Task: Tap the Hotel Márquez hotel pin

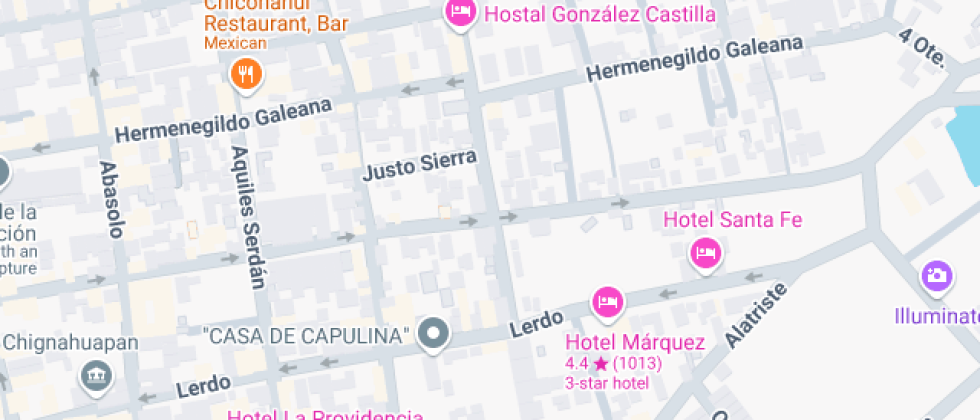Action: coord(608,303)
